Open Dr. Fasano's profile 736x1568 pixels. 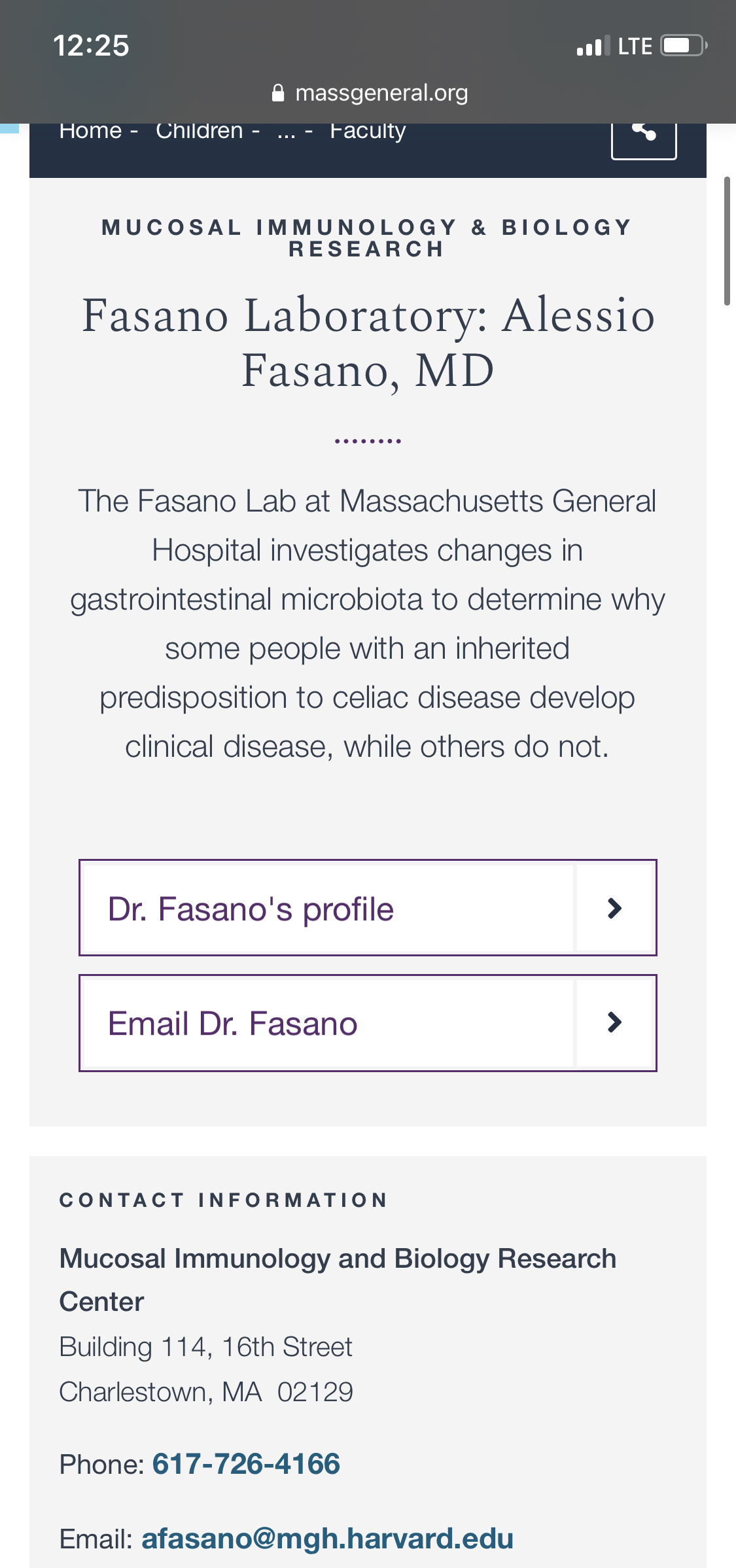[368, 907]
